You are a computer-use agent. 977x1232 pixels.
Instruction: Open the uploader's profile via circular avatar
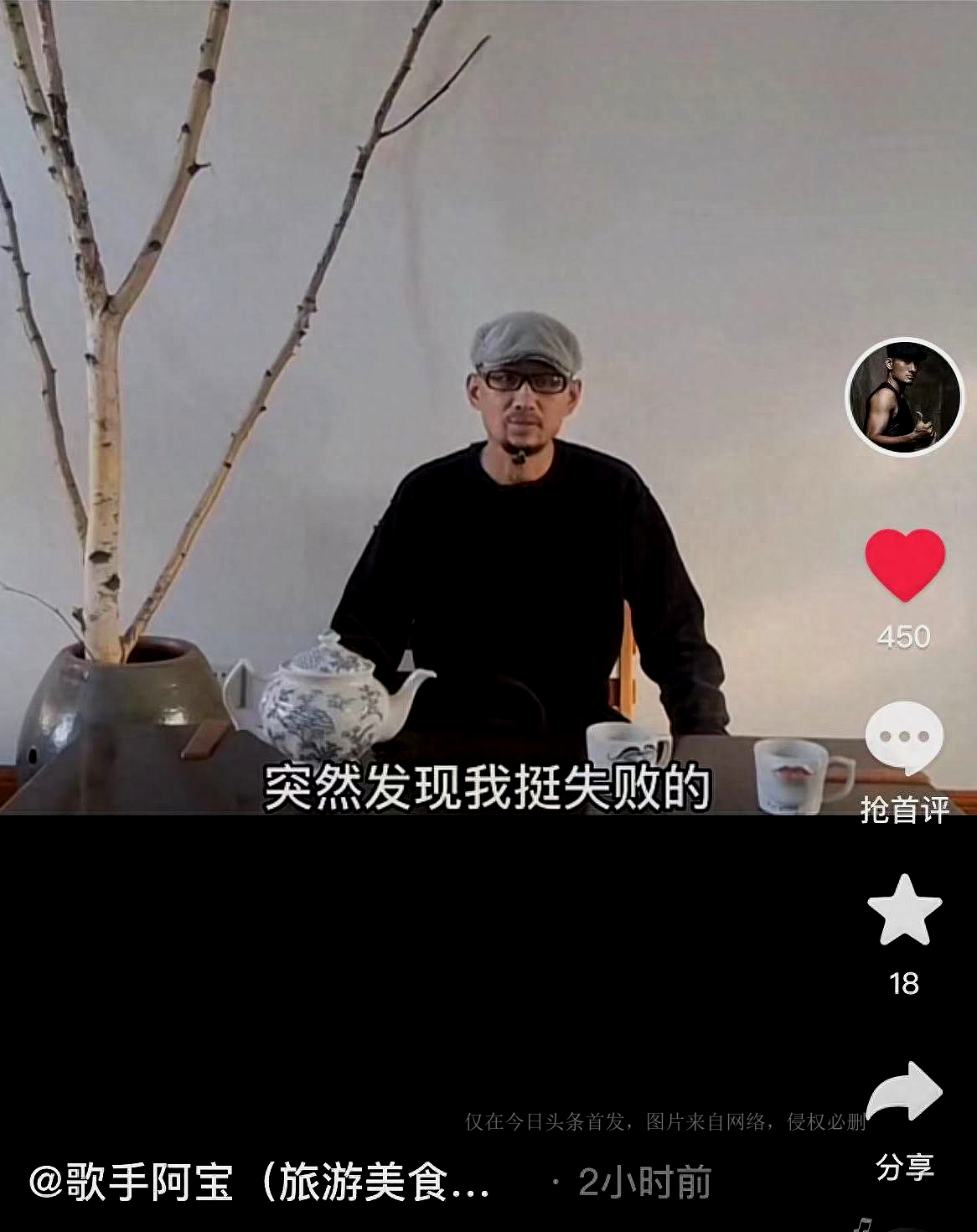pyautogui.click(x=905, y=394)
